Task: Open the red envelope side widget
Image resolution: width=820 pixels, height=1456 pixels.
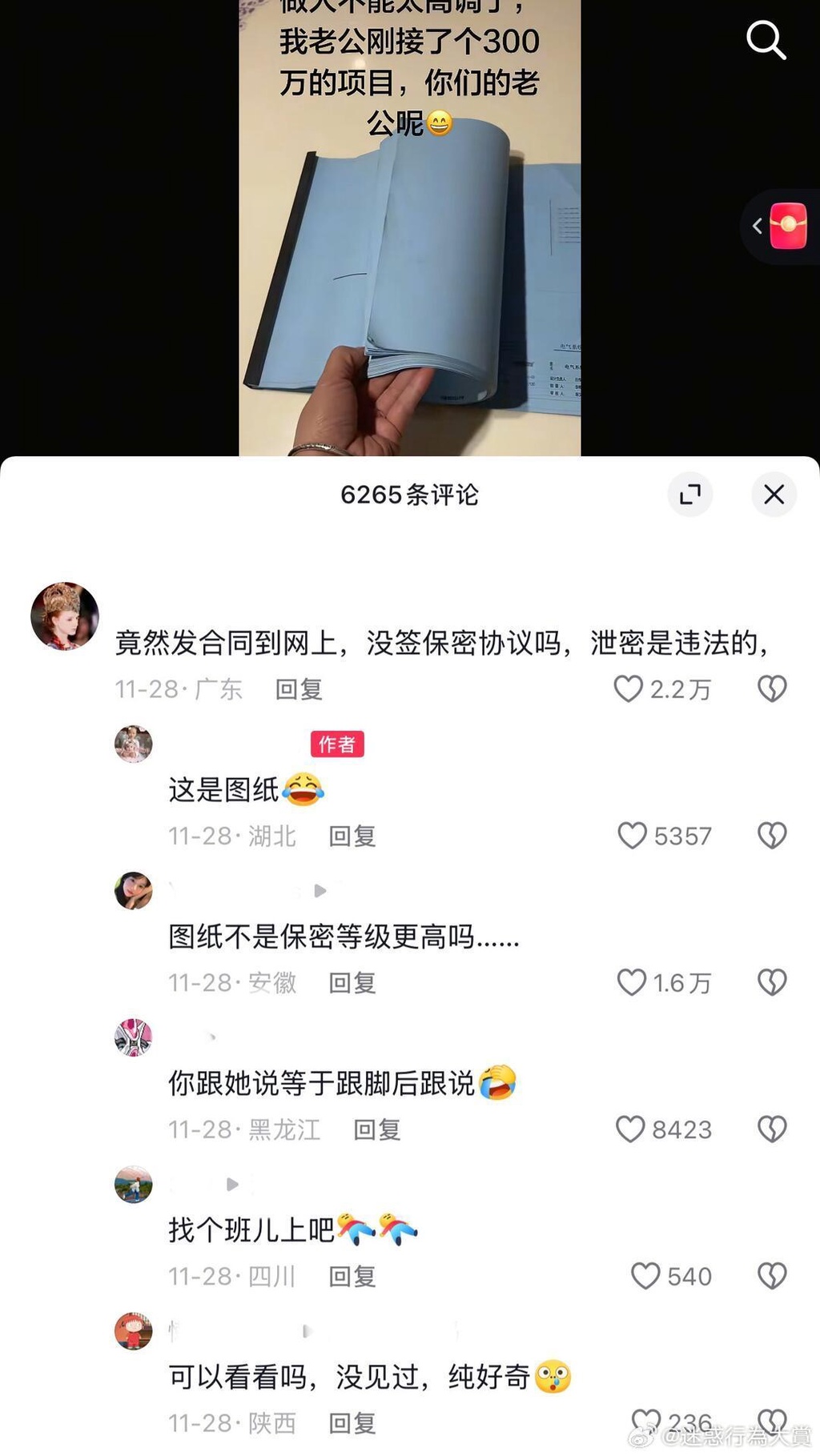Action: pos(787,227)
